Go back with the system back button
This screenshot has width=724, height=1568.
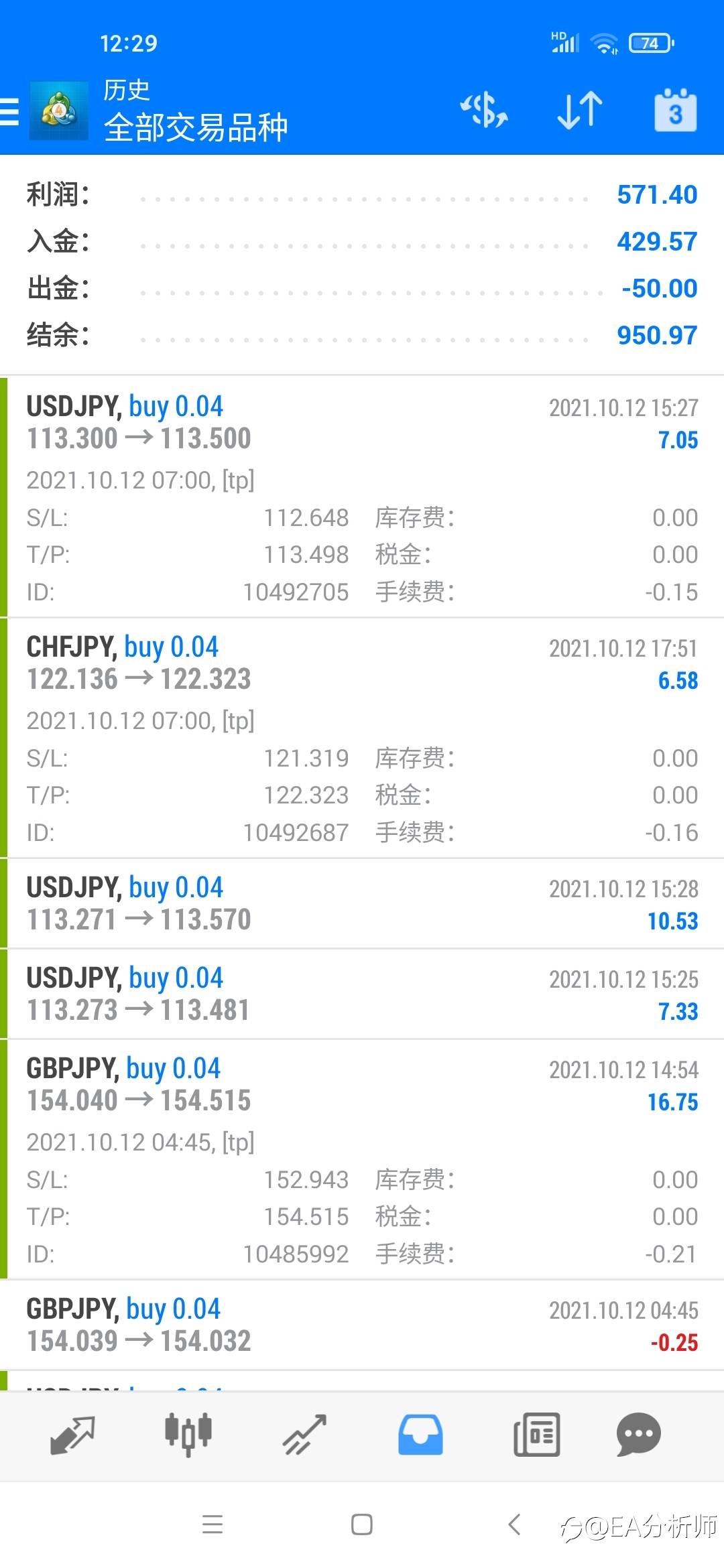point(514,1524)
